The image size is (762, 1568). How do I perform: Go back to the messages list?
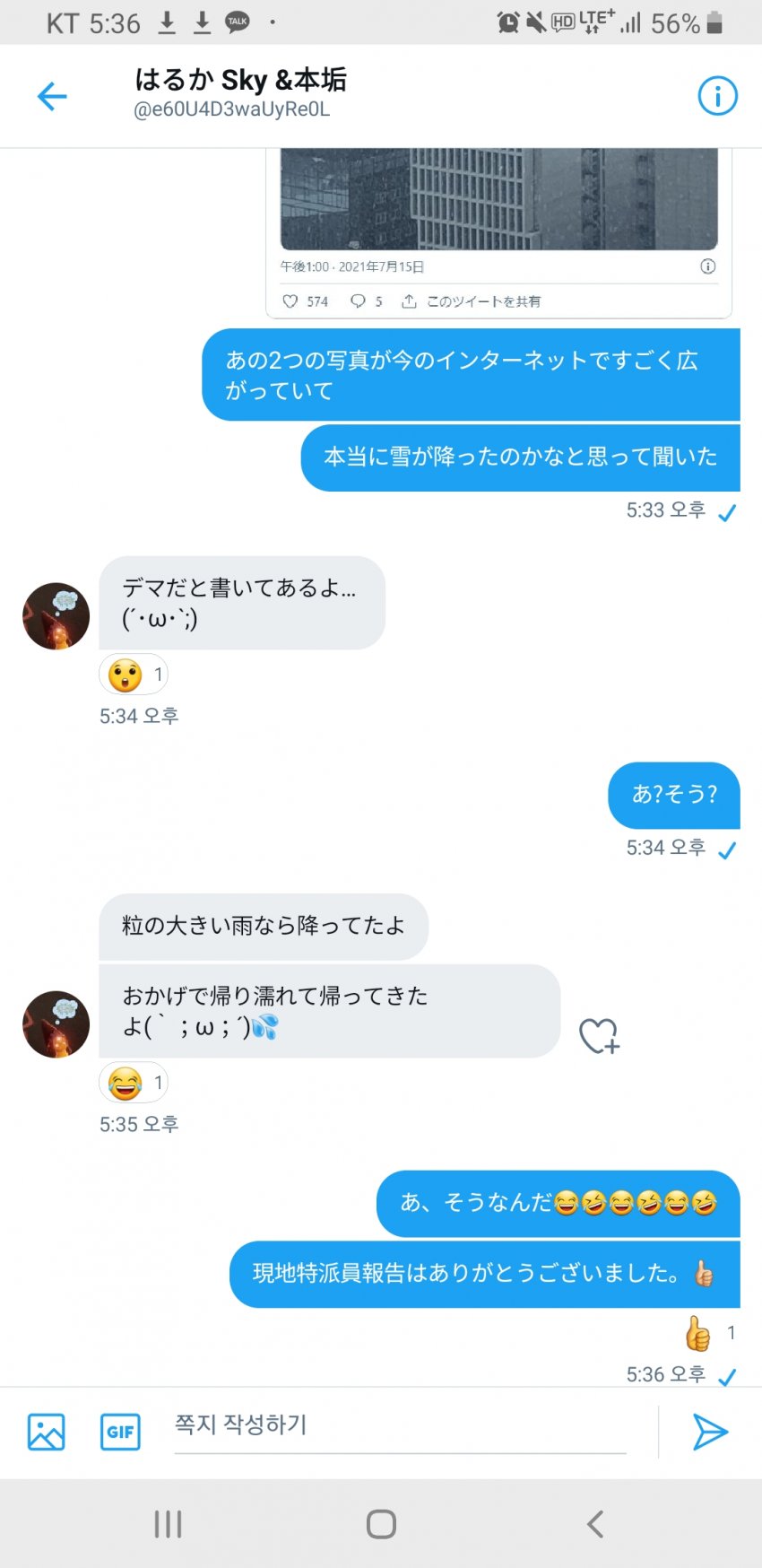coord(52,96)
